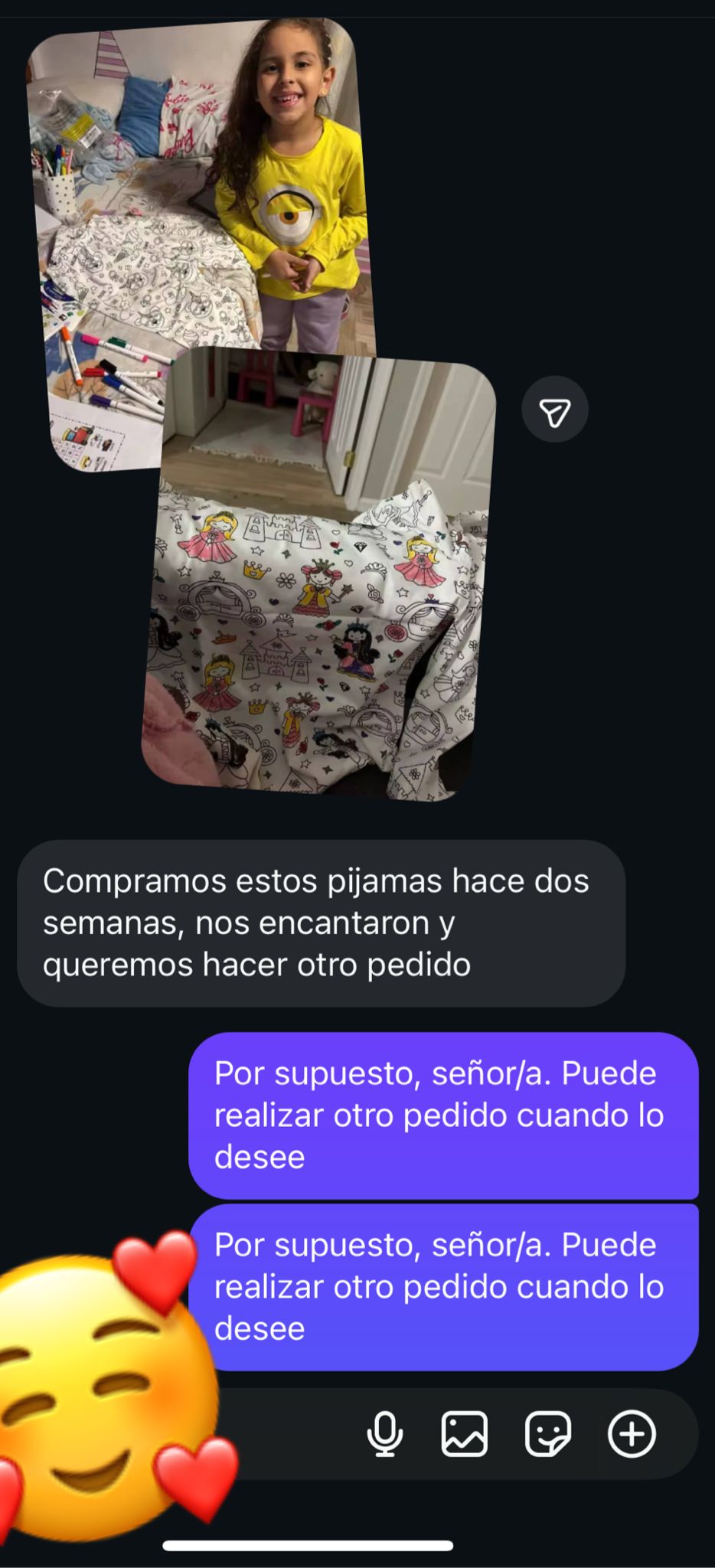Forward the shared photos with the send icon
Image resolution: width=715 pixels, height=1568 pixels.
[x=555, y=410]
